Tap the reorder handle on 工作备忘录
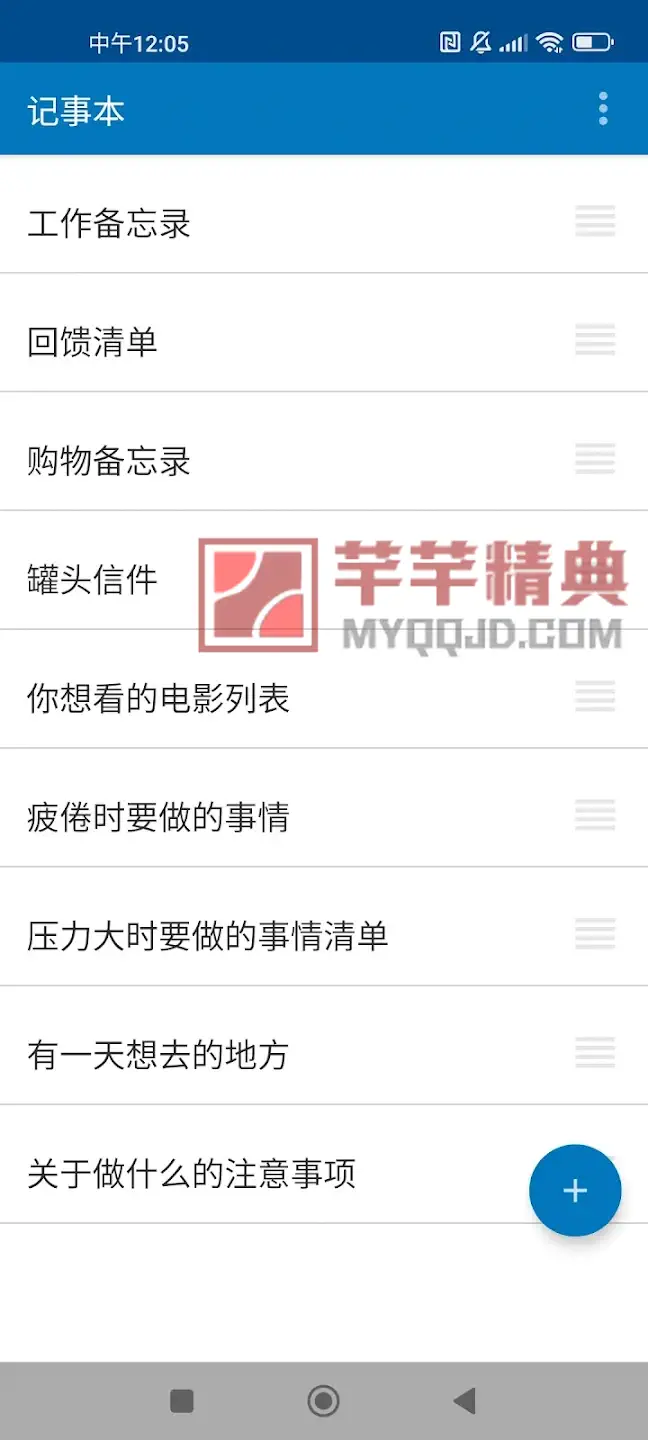 pos(595,221)
